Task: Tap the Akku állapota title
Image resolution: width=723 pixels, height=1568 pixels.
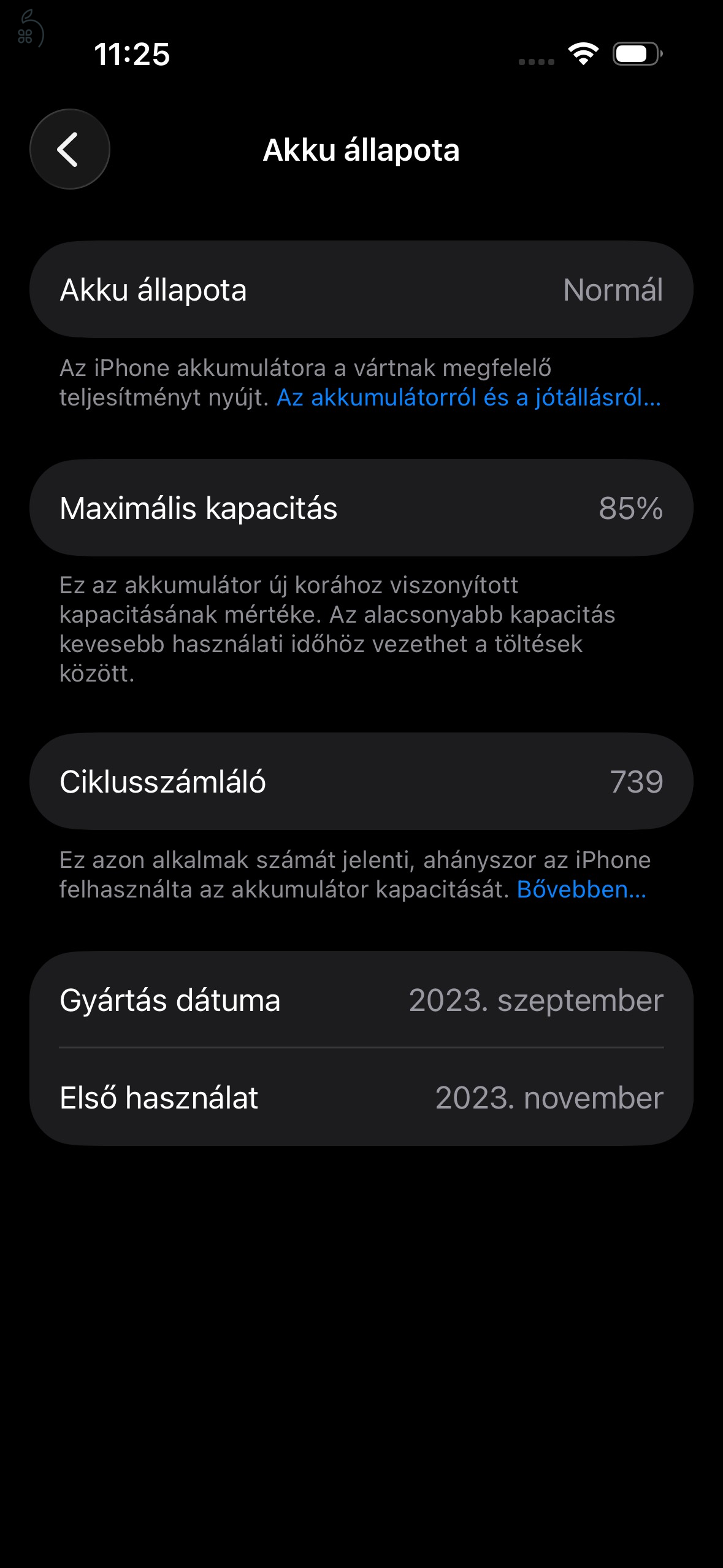Action: coord(361,150)
